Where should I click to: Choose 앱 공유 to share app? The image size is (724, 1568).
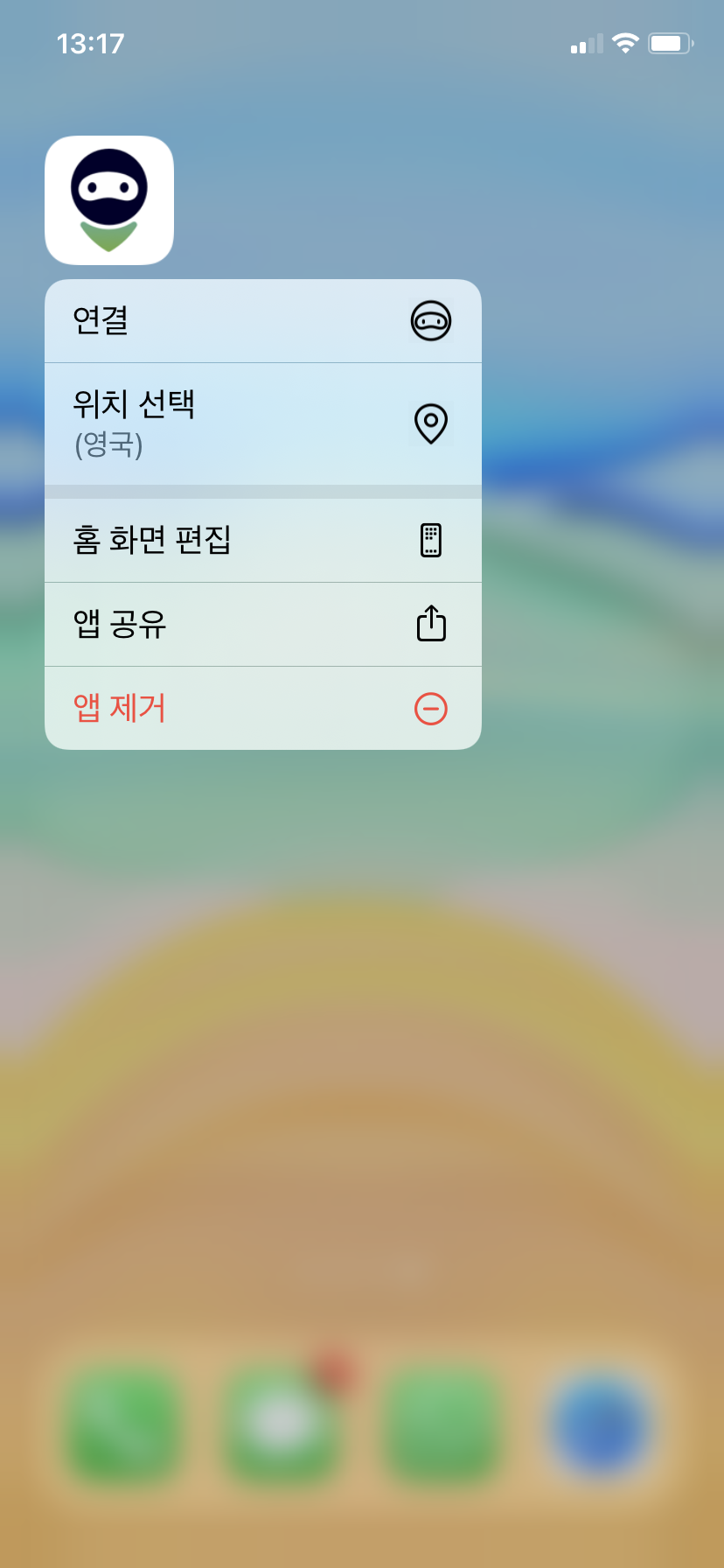coord(262,624)
